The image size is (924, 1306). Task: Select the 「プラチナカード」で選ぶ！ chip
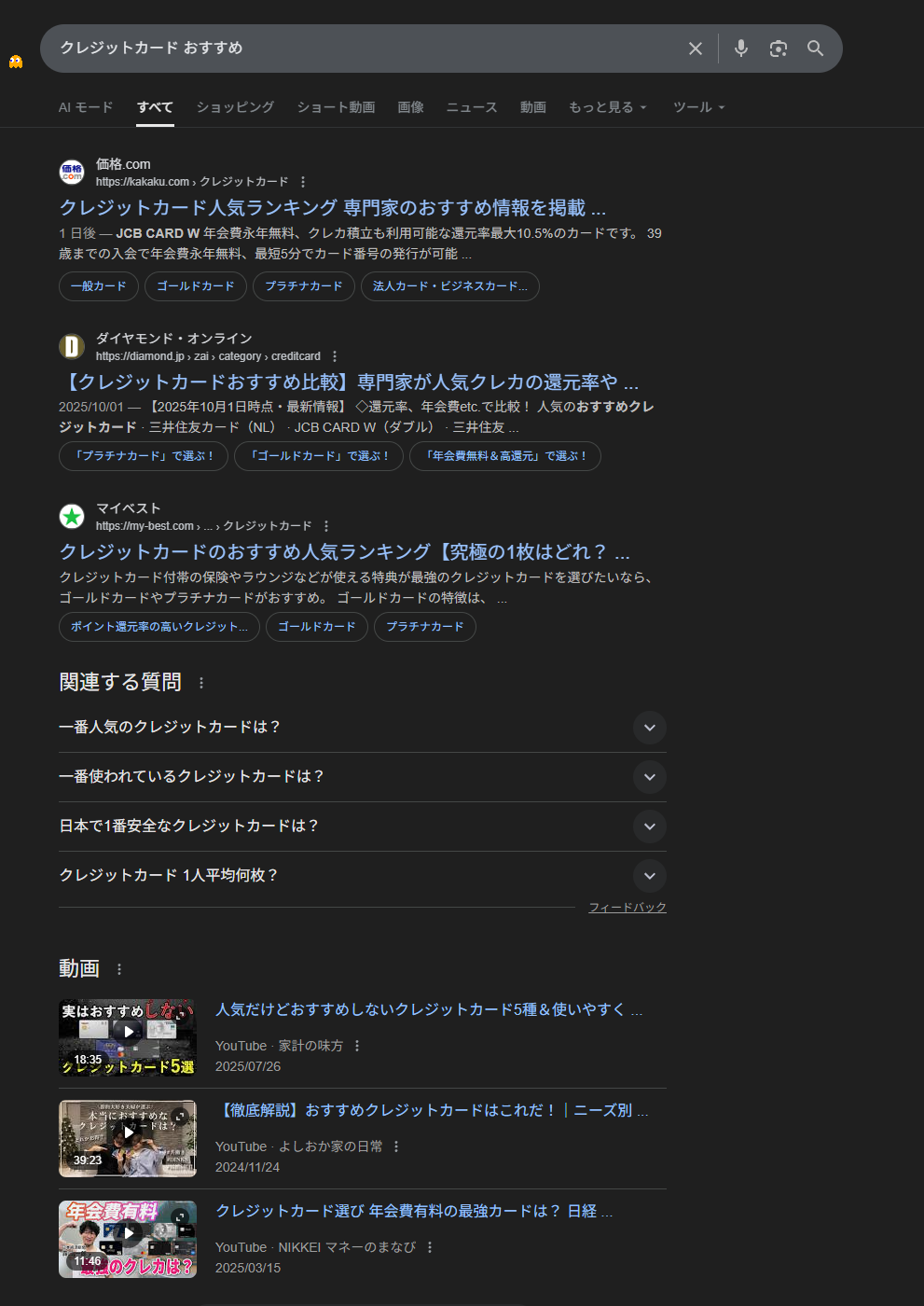(144, 456)
